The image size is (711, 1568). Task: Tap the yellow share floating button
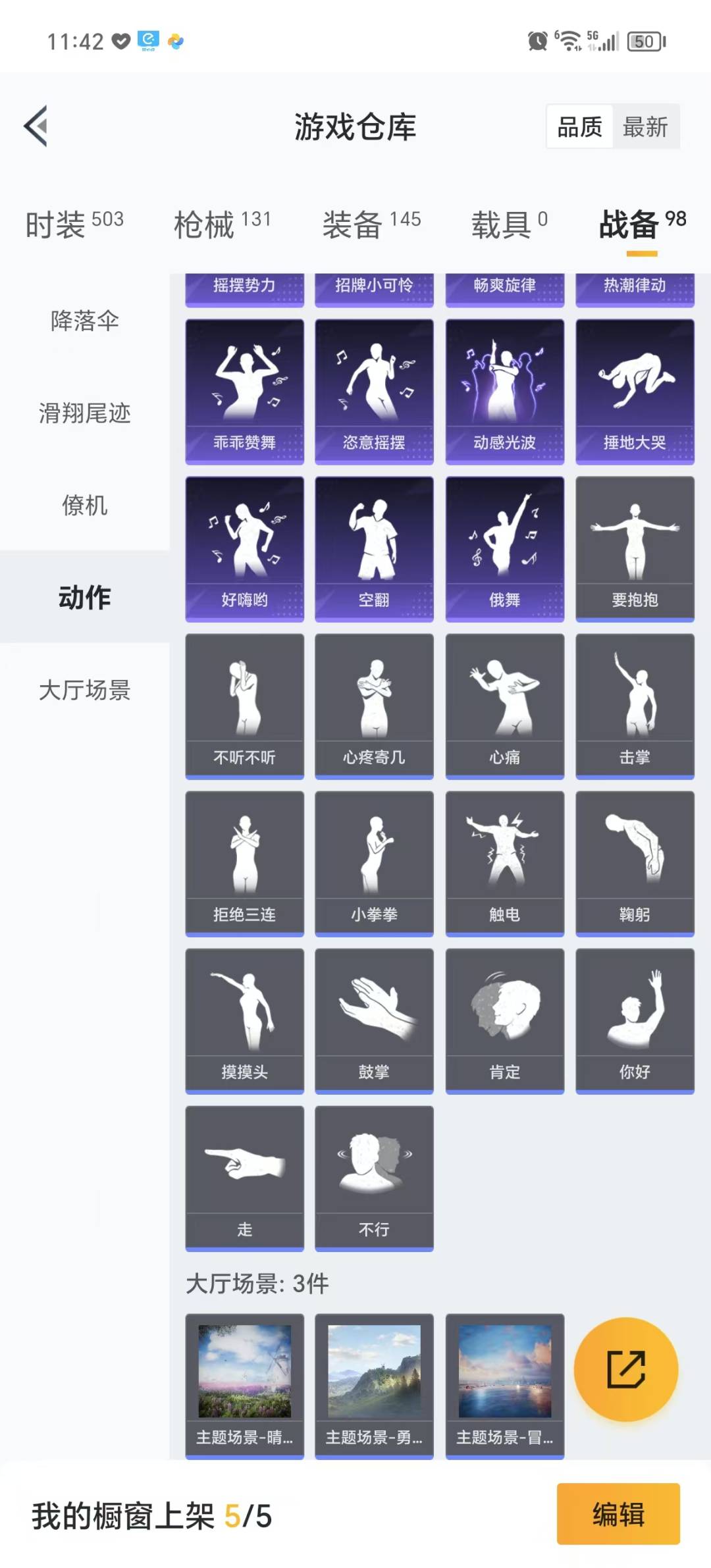click(x=625, y=1369)
